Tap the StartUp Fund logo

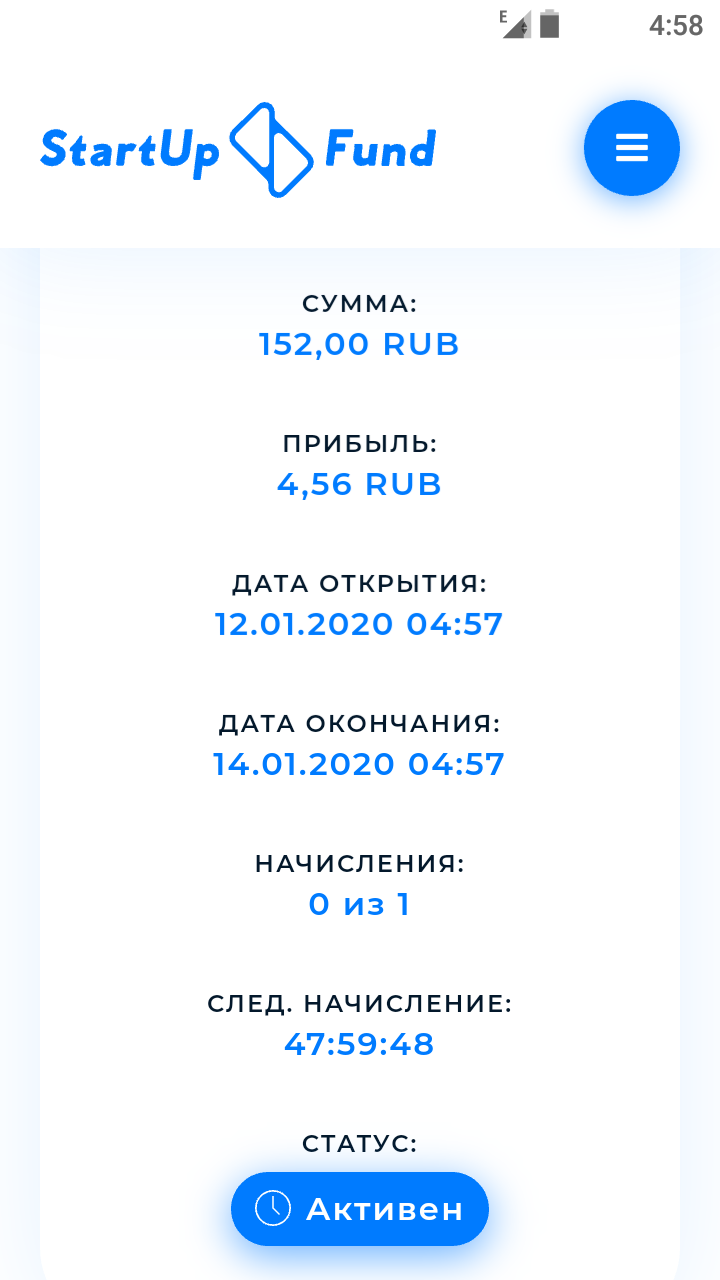238,150
